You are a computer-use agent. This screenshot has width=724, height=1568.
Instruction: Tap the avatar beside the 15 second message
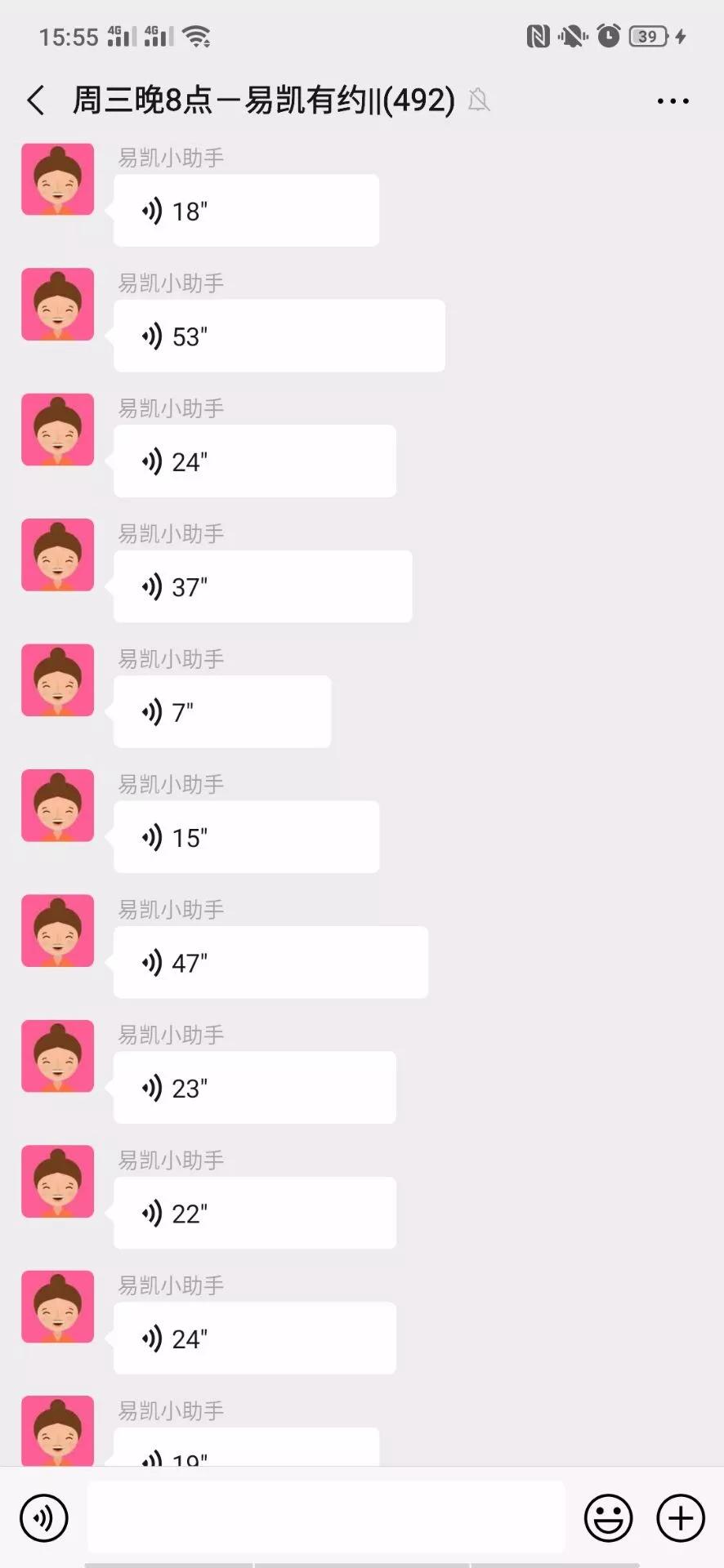pyautogui.click(x=57, y=806)
